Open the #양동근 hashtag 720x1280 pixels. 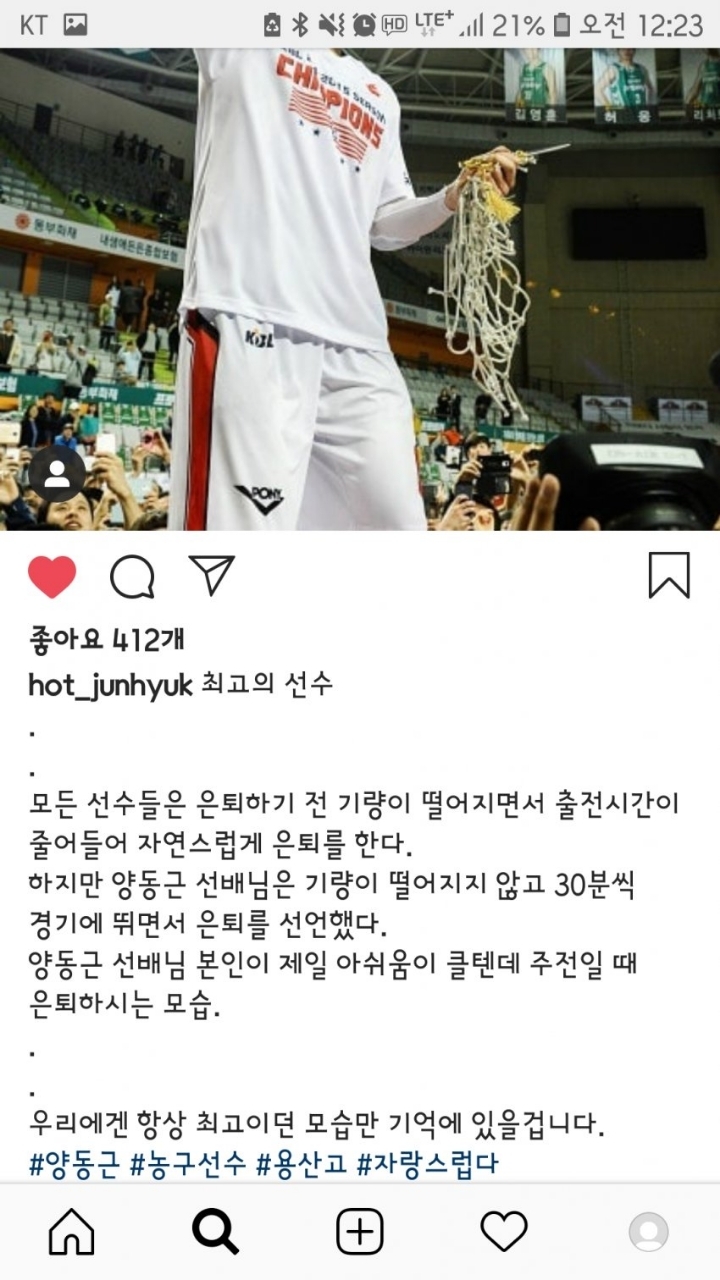pyautogui.click(x=74, y=1164)
